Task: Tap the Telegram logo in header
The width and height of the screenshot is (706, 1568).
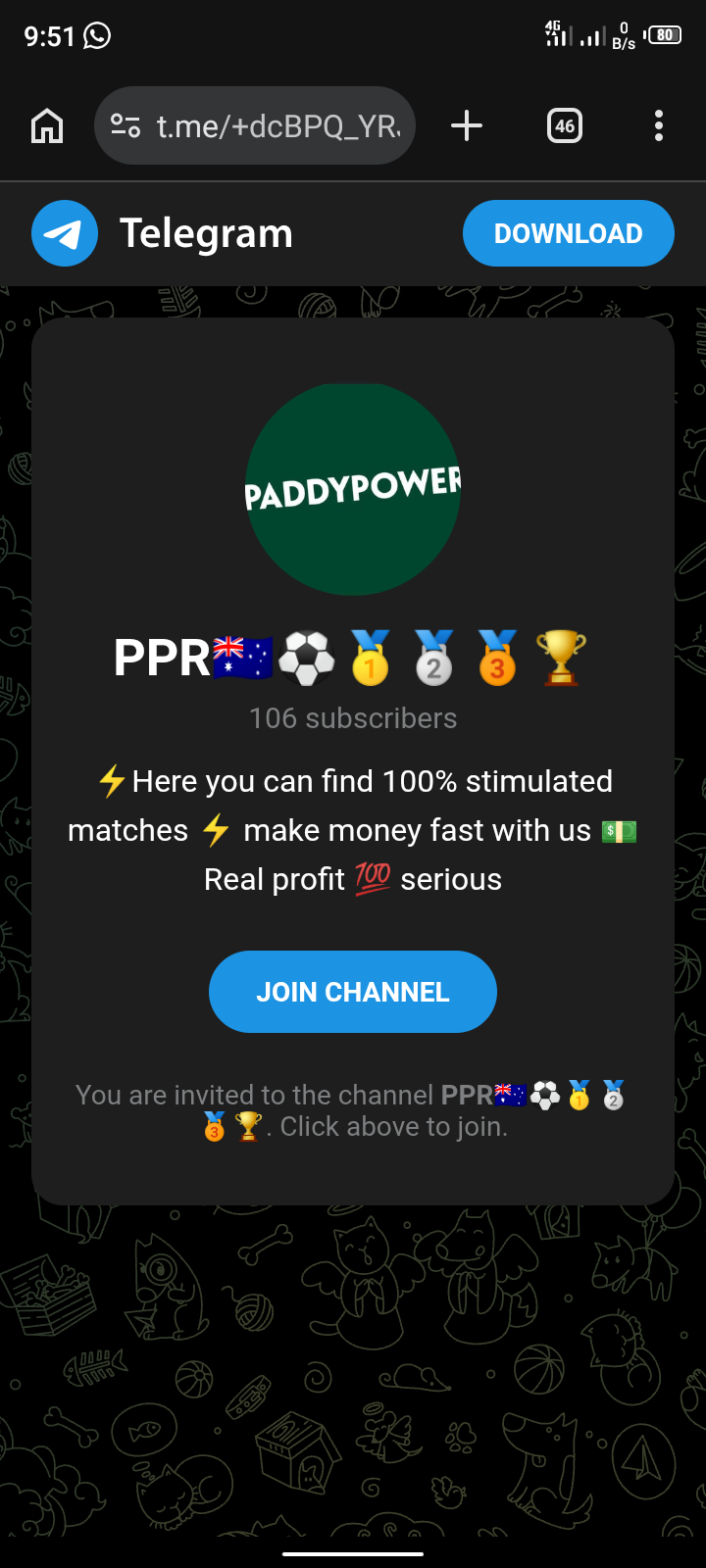Action: [x=65, y=233]
